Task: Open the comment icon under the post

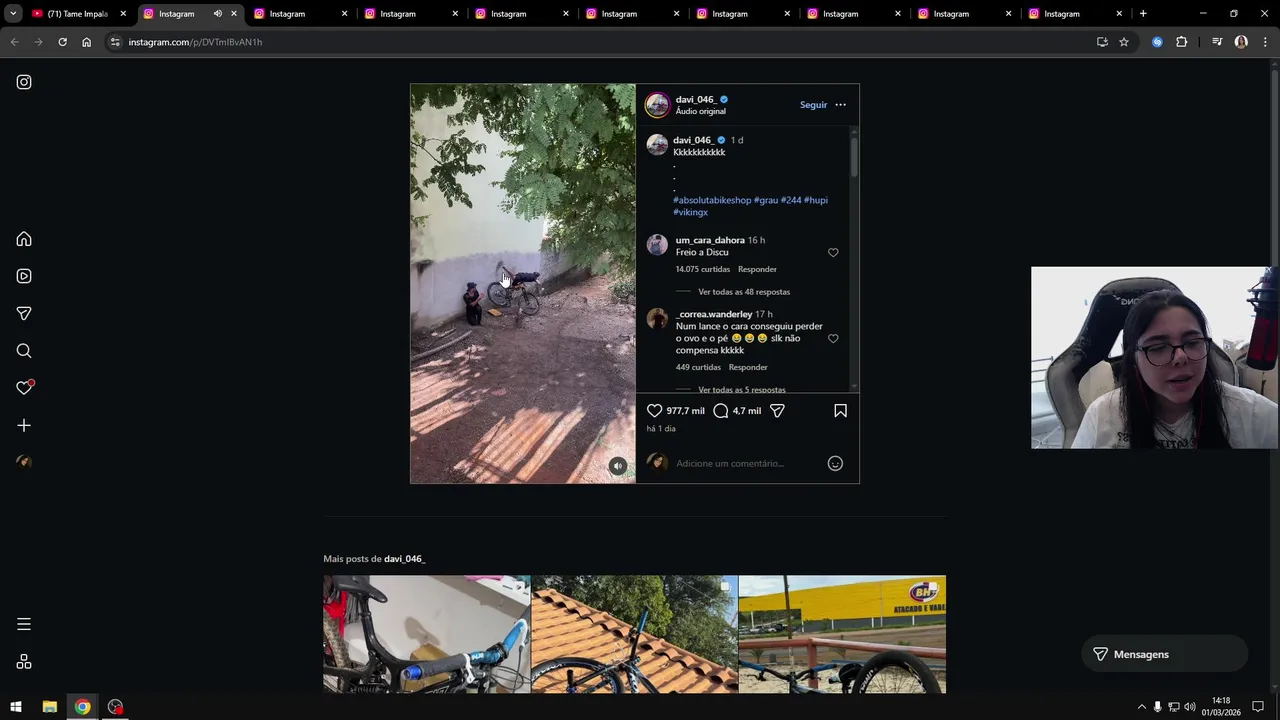Action: click(721, 411)
